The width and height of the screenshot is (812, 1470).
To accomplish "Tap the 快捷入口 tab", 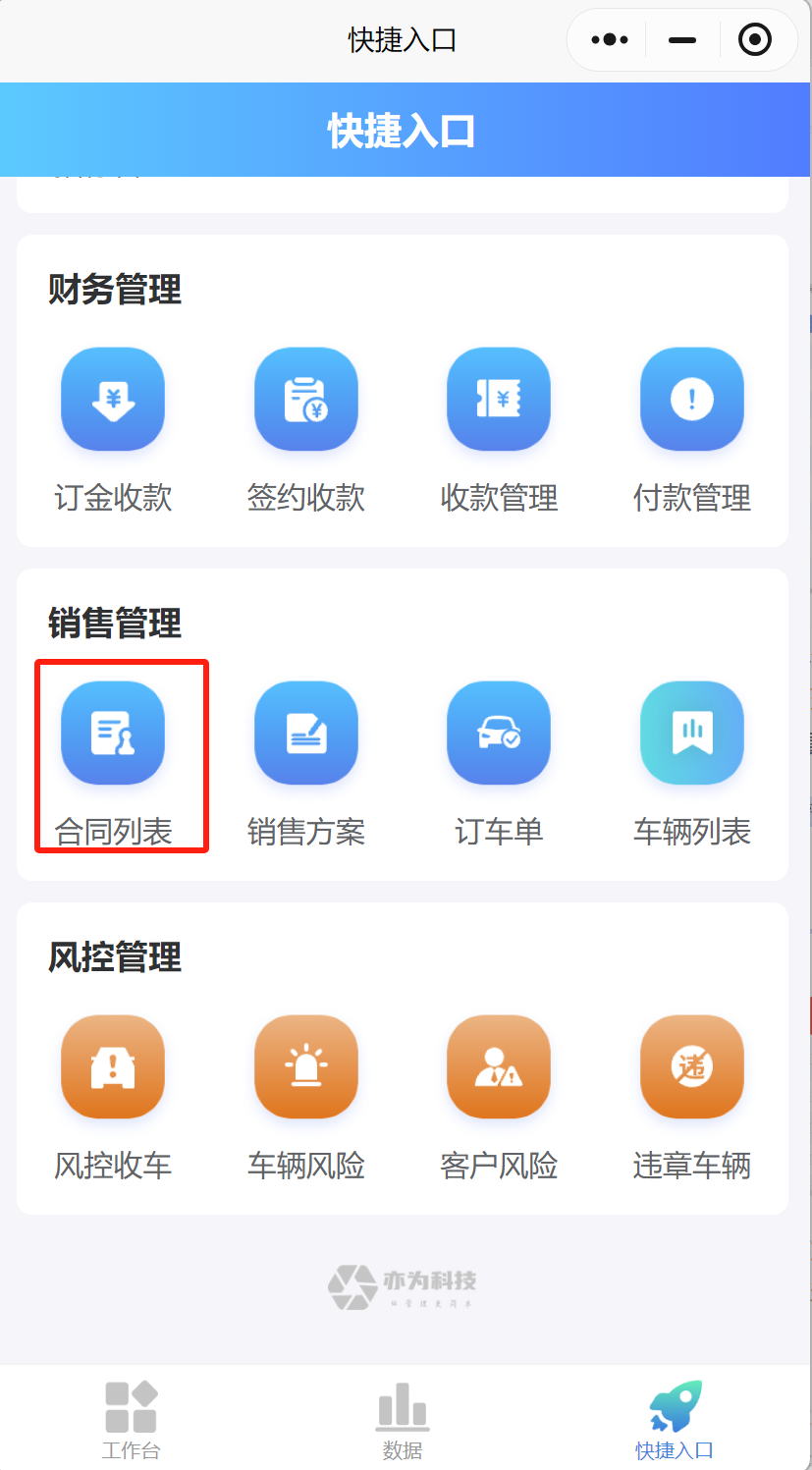I will 675,1419.
